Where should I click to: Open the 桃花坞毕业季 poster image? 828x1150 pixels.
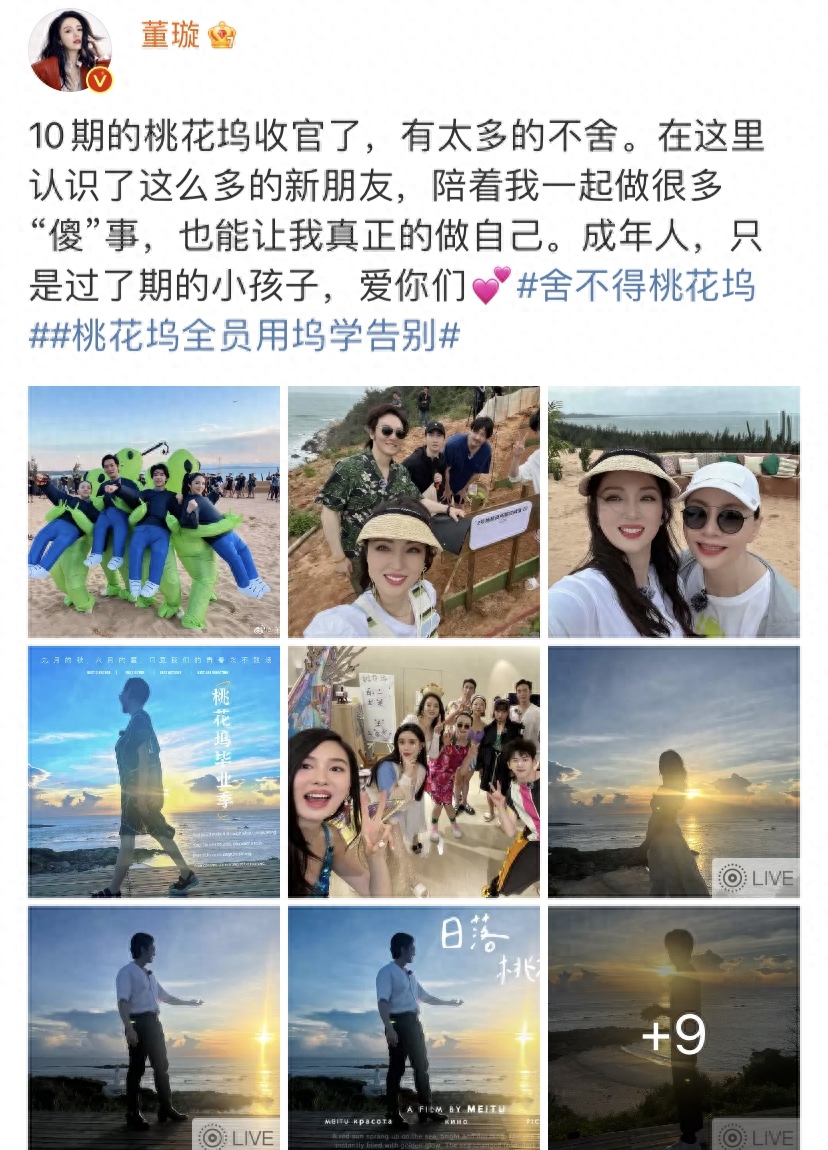(x=154, y=772)
